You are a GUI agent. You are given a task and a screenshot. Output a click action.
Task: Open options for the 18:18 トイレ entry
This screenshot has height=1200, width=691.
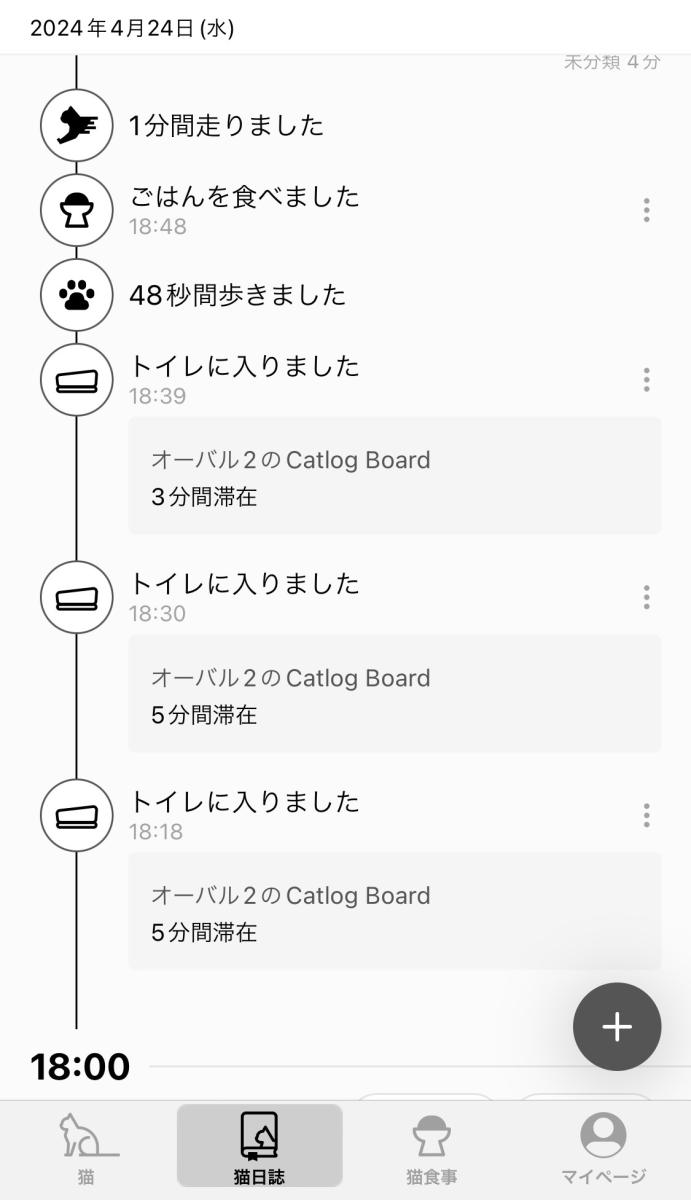[647, 815]
